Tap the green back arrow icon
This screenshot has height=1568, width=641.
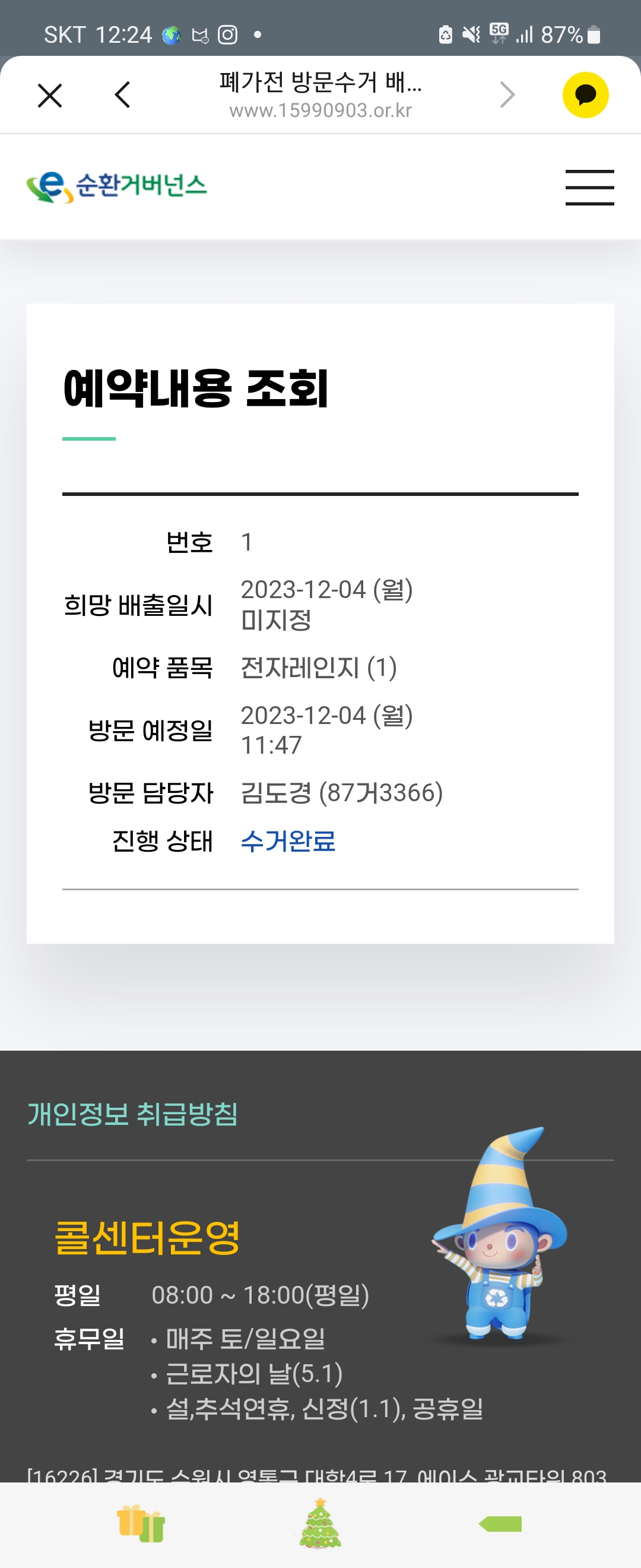click(x=500, y=1523)
